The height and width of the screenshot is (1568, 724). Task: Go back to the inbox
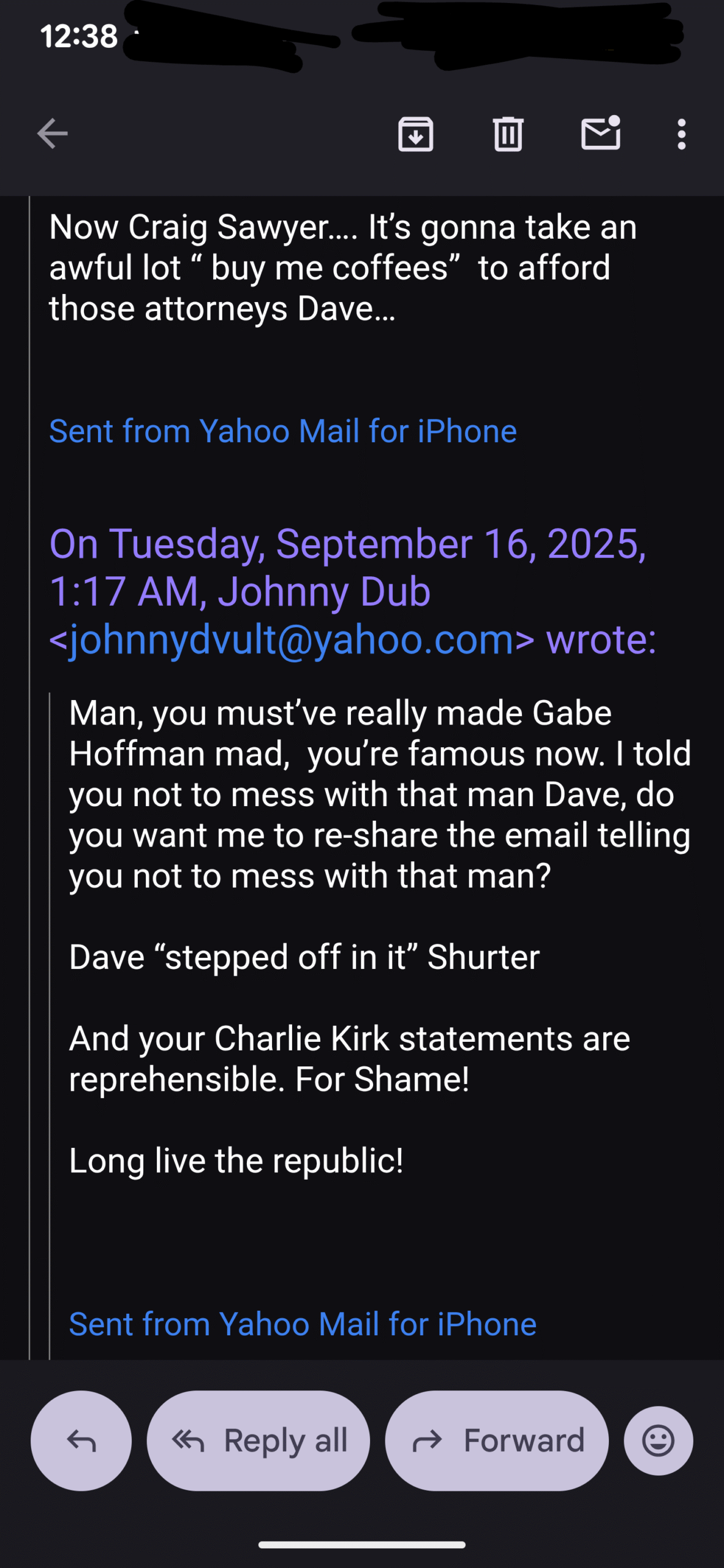click(52, 134)
